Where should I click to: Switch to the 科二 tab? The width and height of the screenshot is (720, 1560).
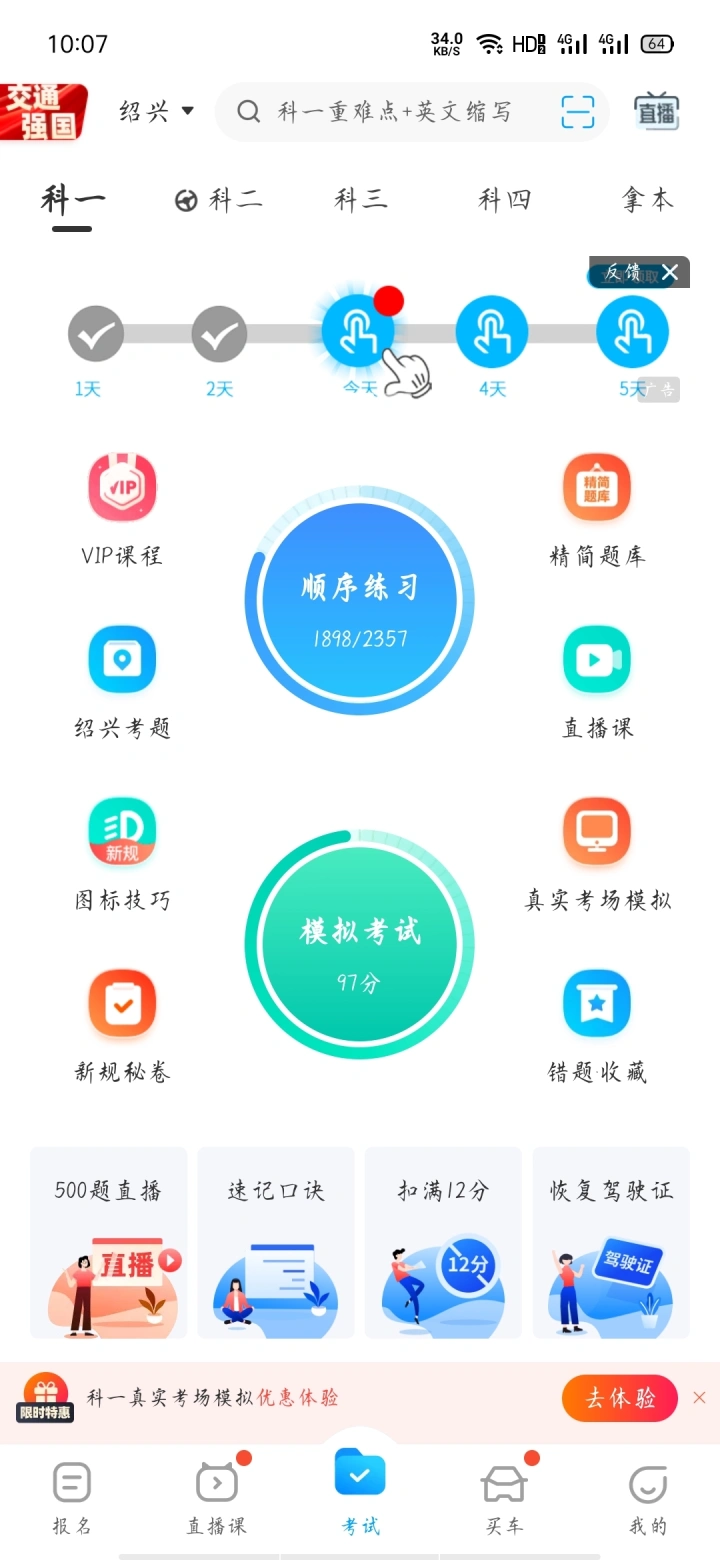tap(219, 200)
